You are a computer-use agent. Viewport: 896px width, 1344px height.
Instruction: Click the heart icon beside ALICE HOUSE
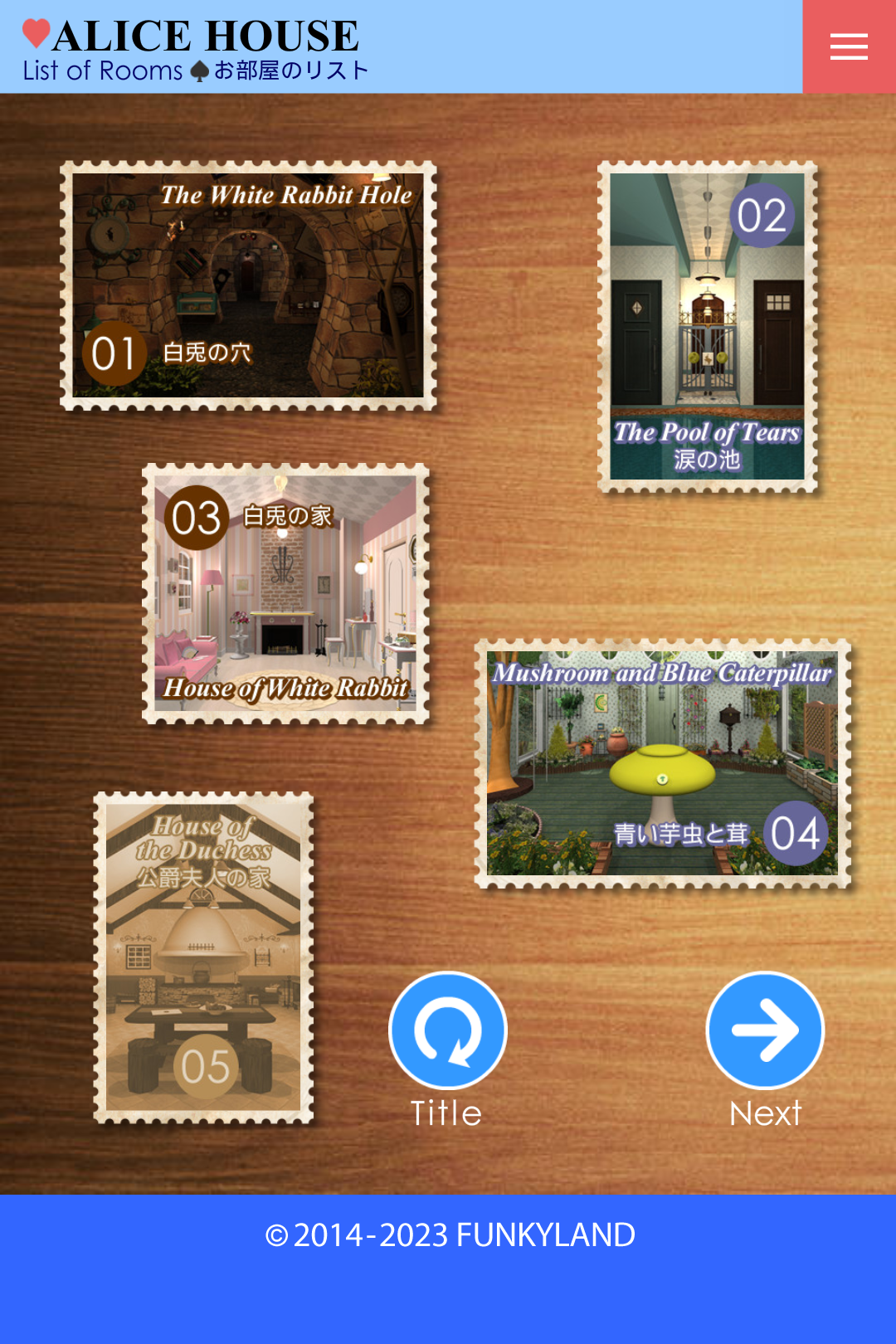point(35,33)
